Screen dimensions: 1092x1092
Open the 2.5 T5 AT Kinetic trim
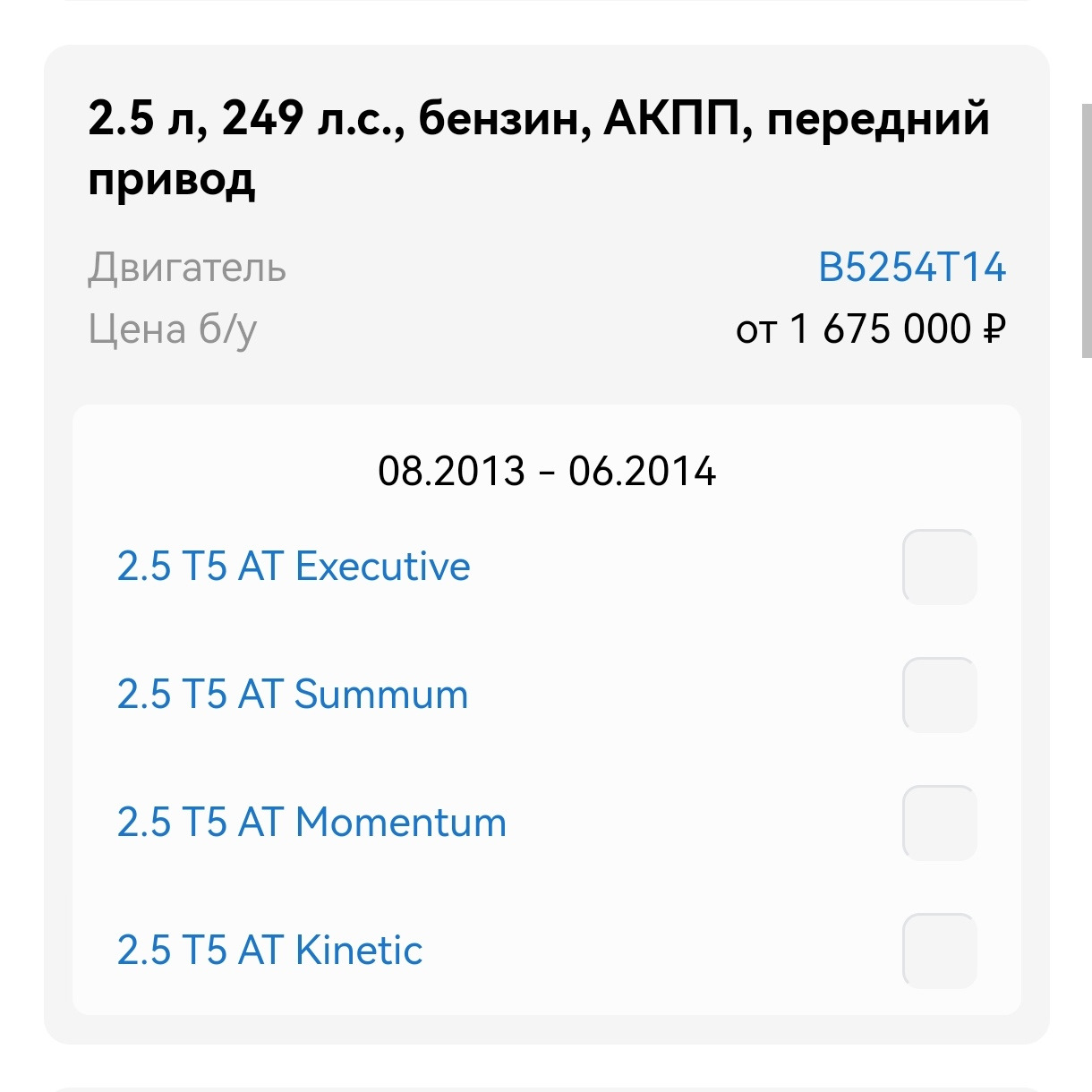[269, 951]
